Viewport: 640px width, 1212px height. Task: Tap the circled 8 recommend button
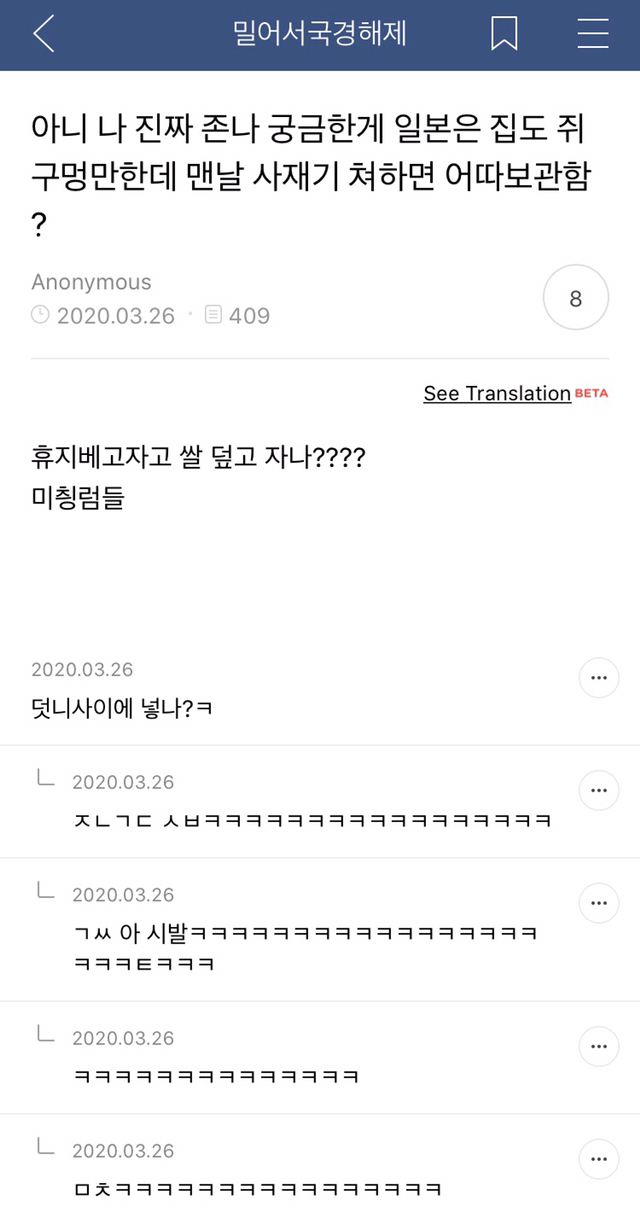point(575,298)
